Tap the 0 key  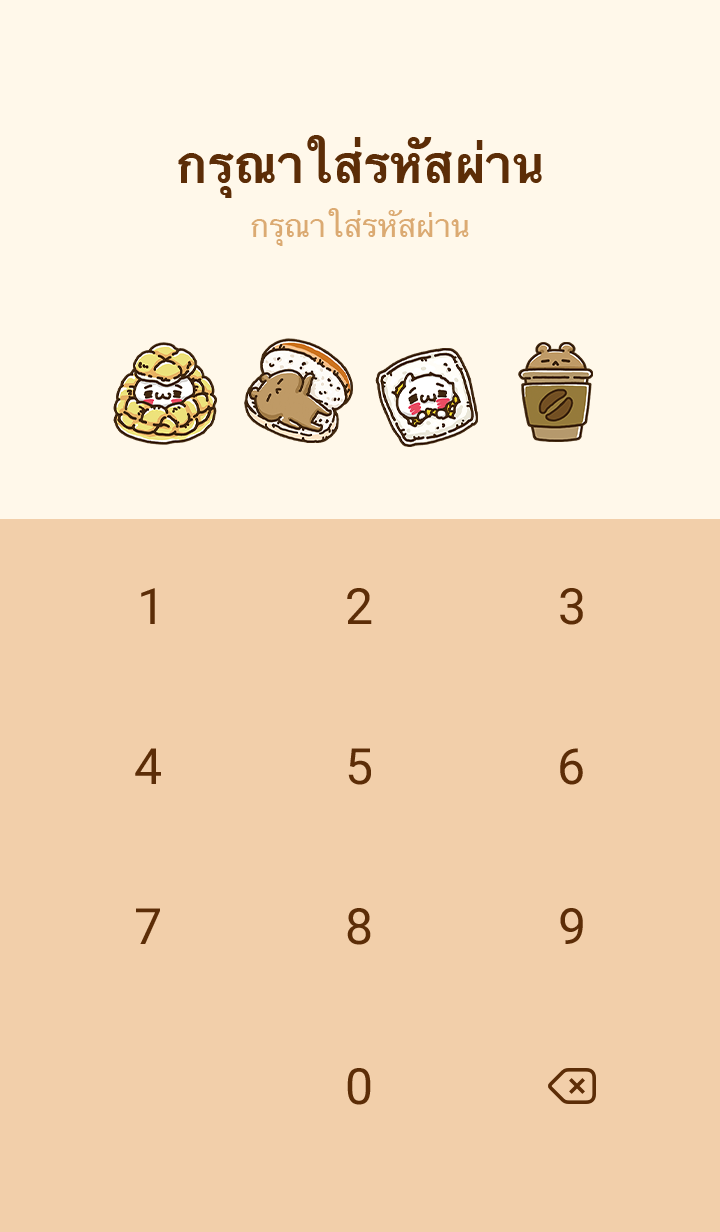359,1087
